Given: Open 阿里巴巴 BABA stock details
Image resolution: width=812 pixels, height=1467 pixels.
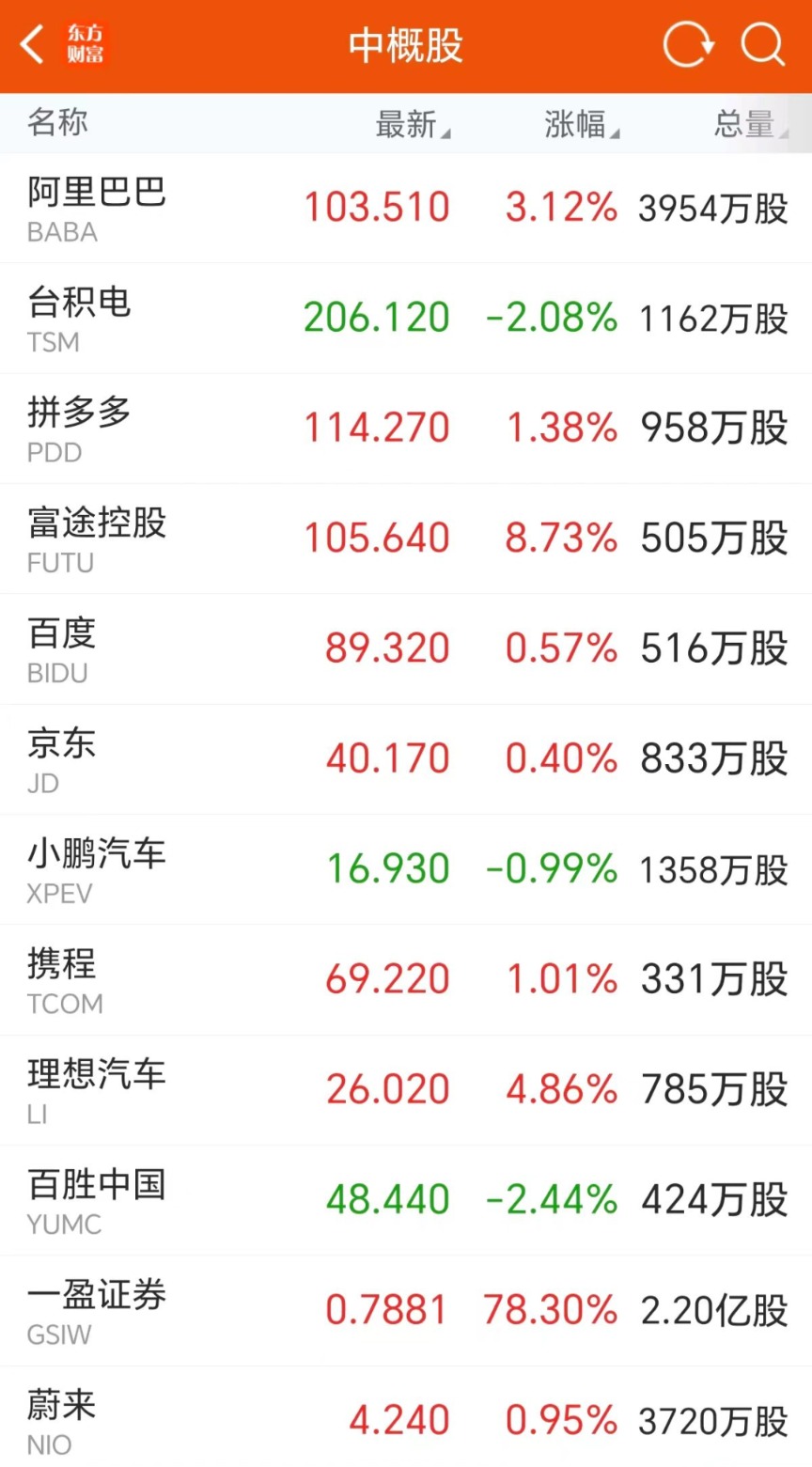Looking at the screenshot, I should pyautogui.click(x=406, y=208).
